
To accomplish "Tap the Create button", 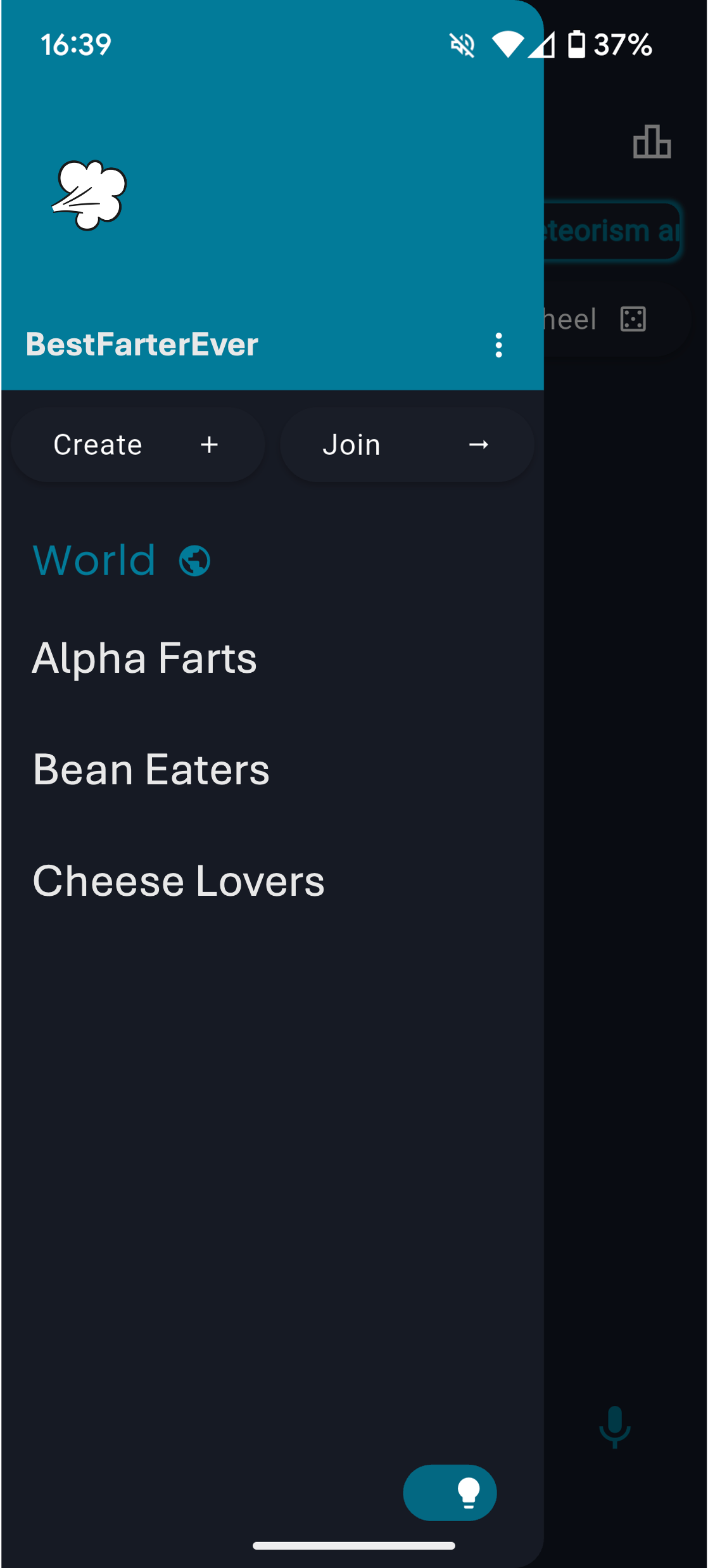I will (137, 445).
